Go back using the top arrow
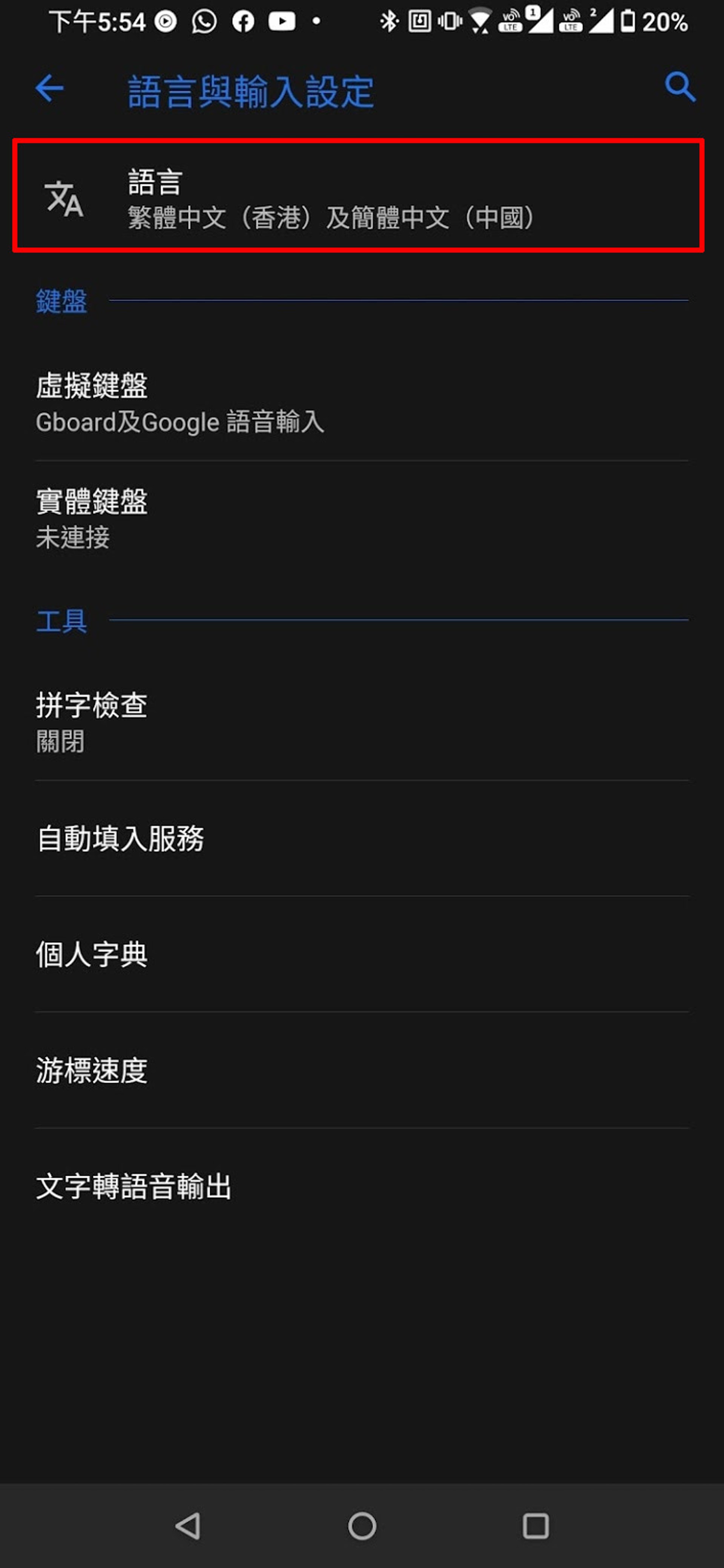 (x=49, y=88)
